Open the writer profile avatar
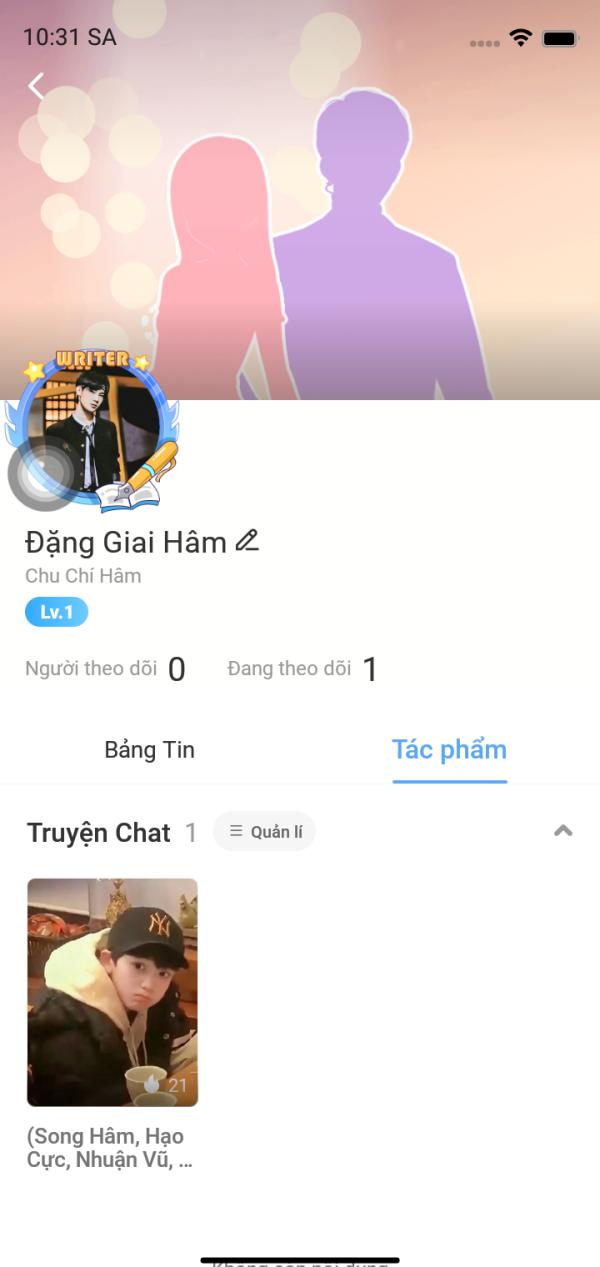 pyautogui.click(x=93, y=431)
